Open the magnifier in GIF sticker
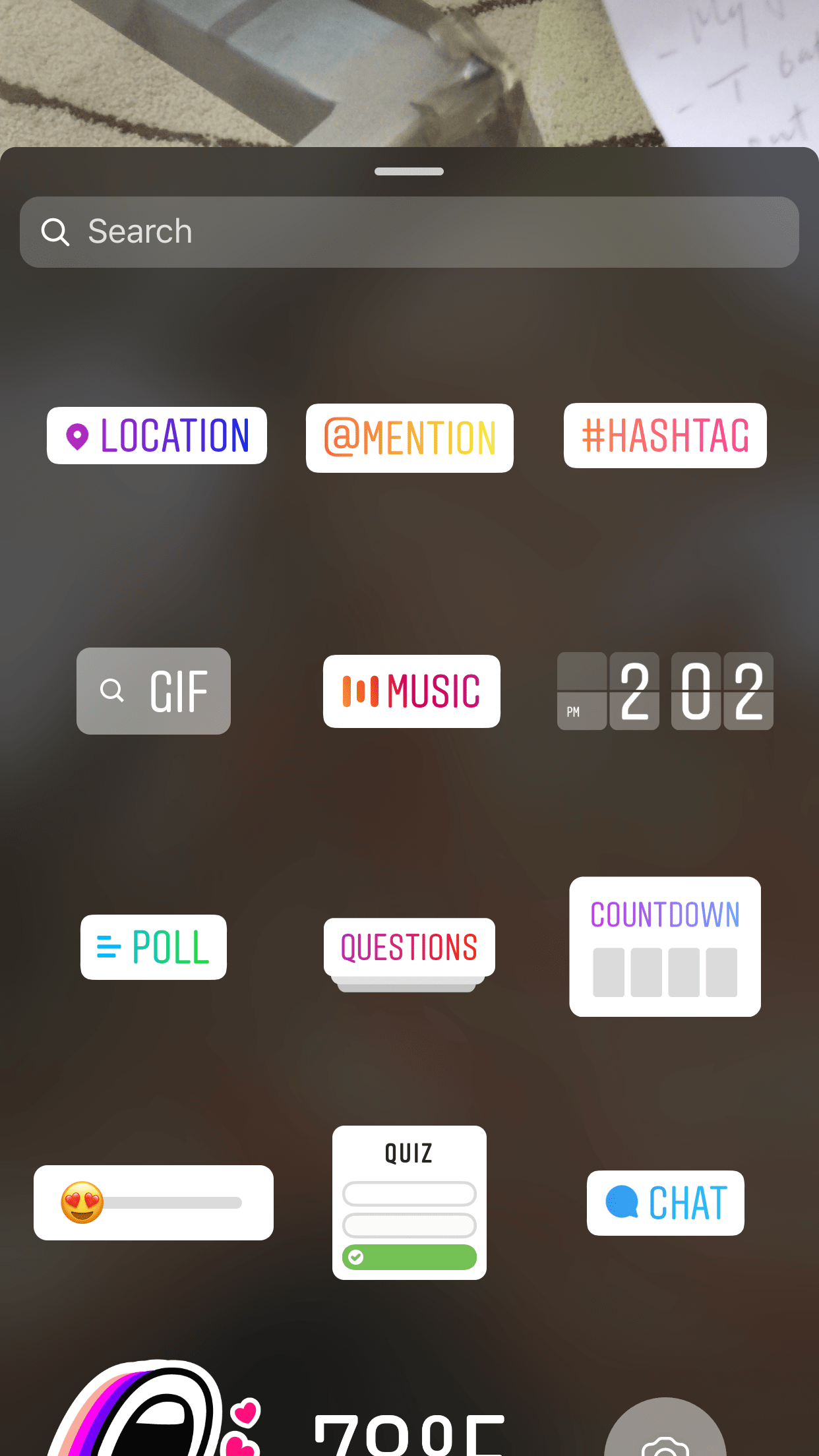 tap(113, 690)
